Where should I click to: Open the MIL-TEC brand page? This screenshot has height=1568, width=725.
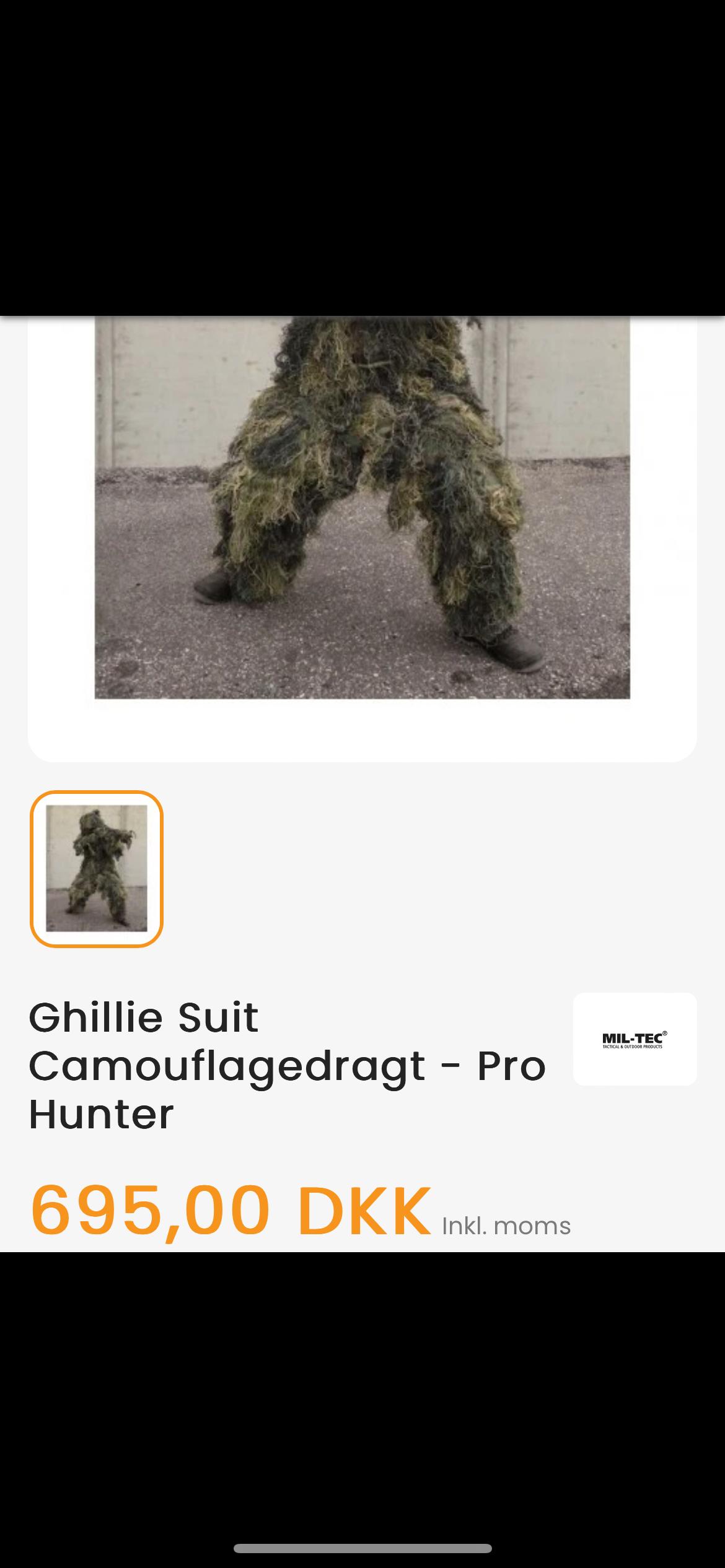(x=635, y=1039)
